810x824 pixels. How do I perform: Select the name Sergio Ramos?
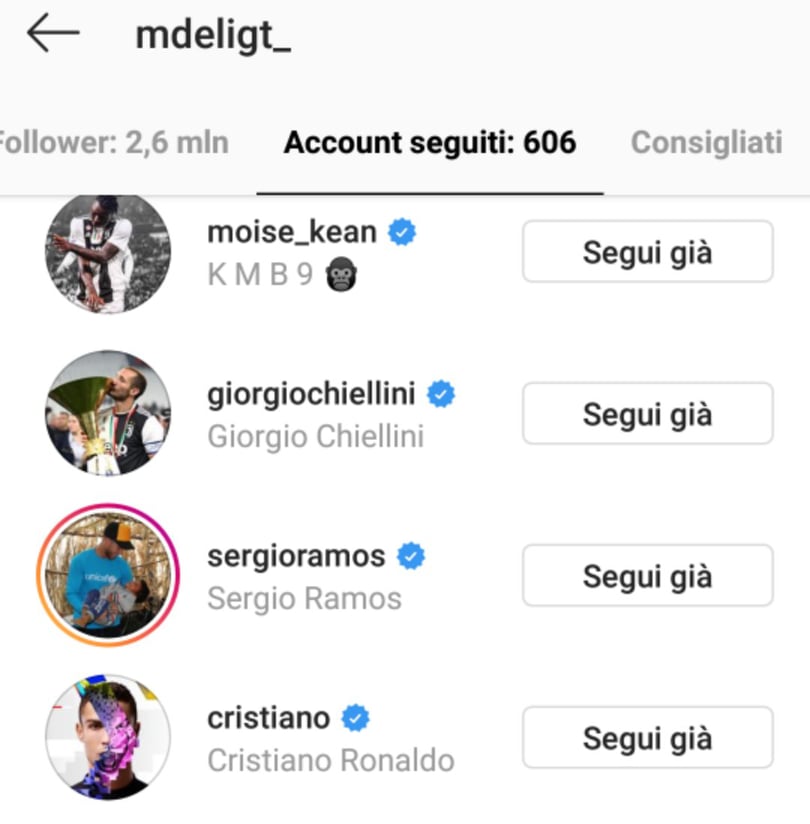tap(304, 598)
